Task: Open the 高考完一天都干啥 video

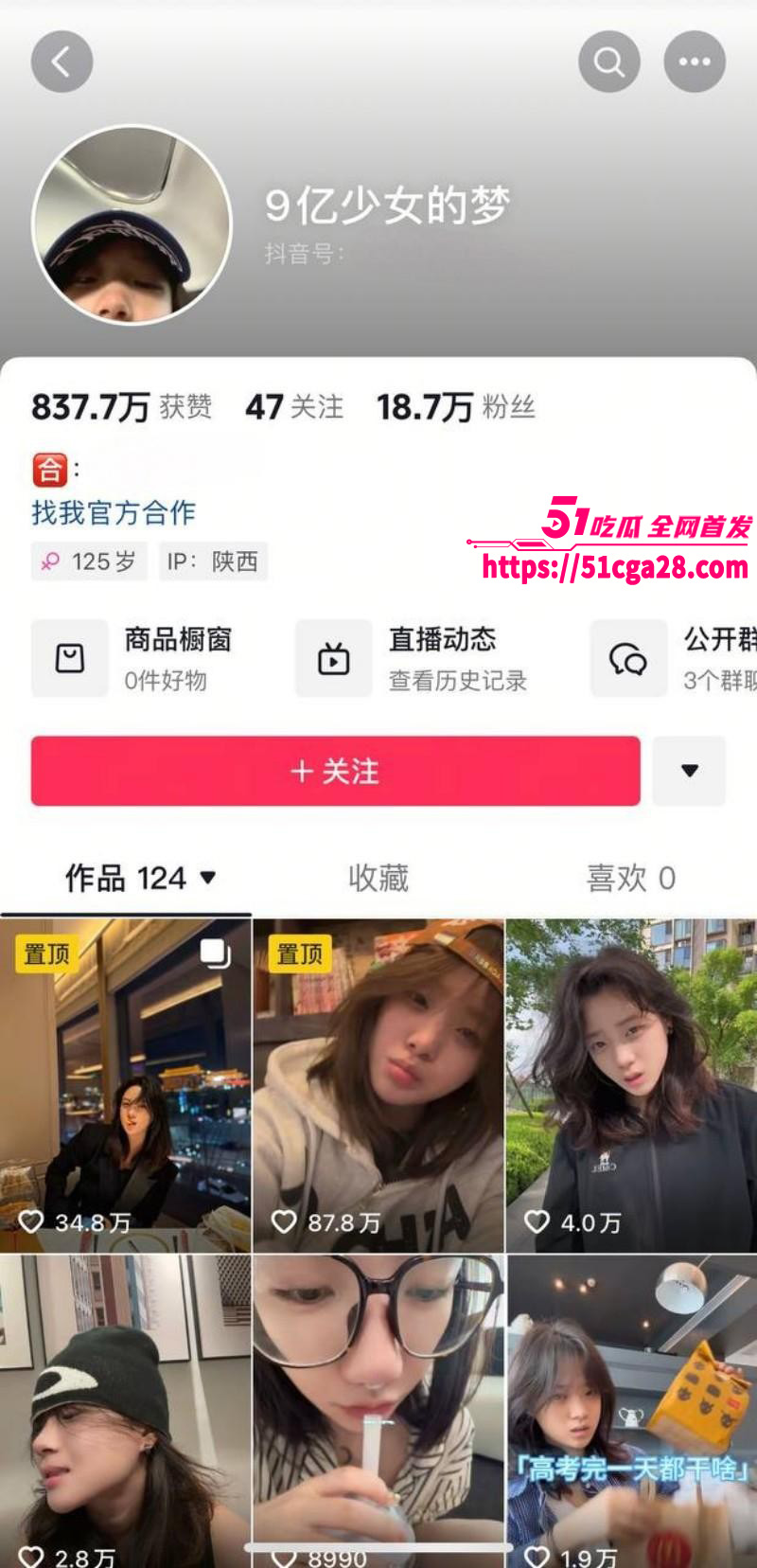Action: [631, 1411]
